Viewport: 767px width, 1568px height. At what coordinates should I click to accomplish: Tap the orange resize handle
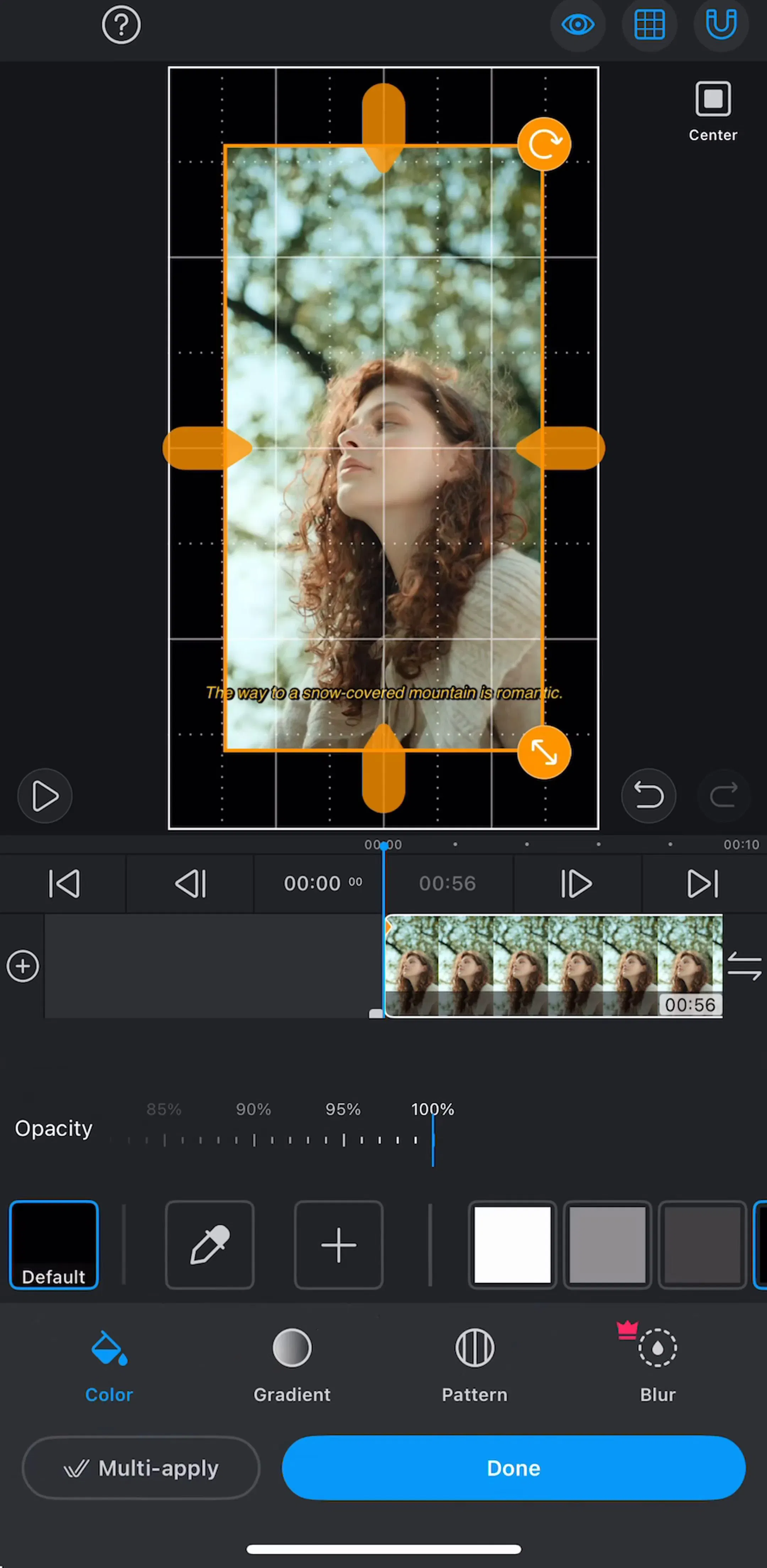544,752
